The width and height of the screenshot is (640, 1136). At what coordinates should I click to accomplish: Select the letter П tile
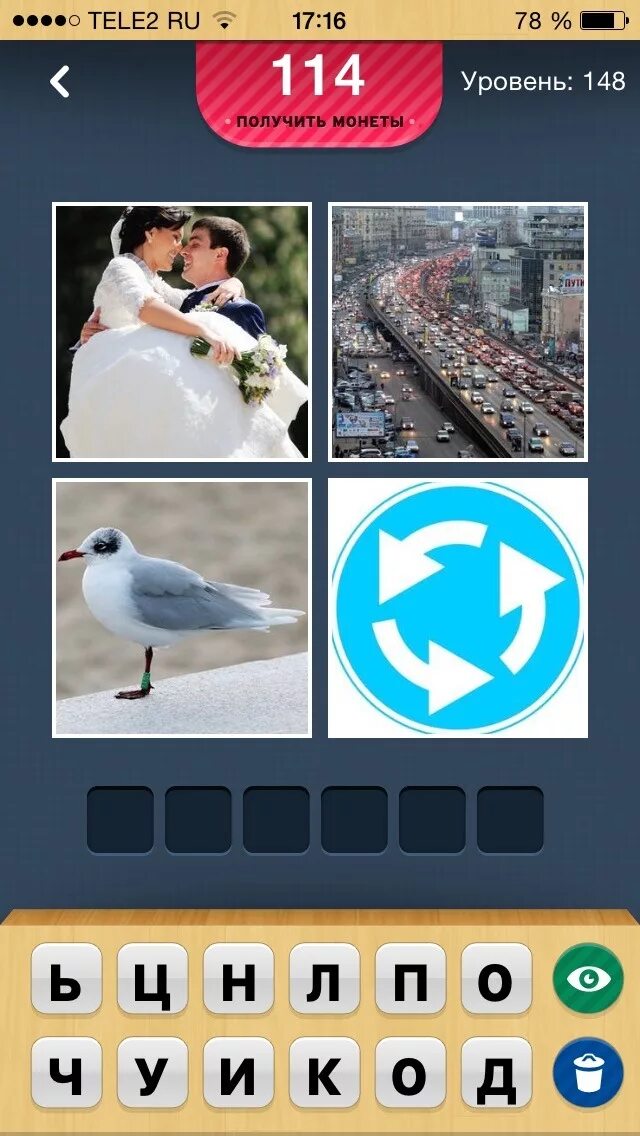click(x=410, y=981)
